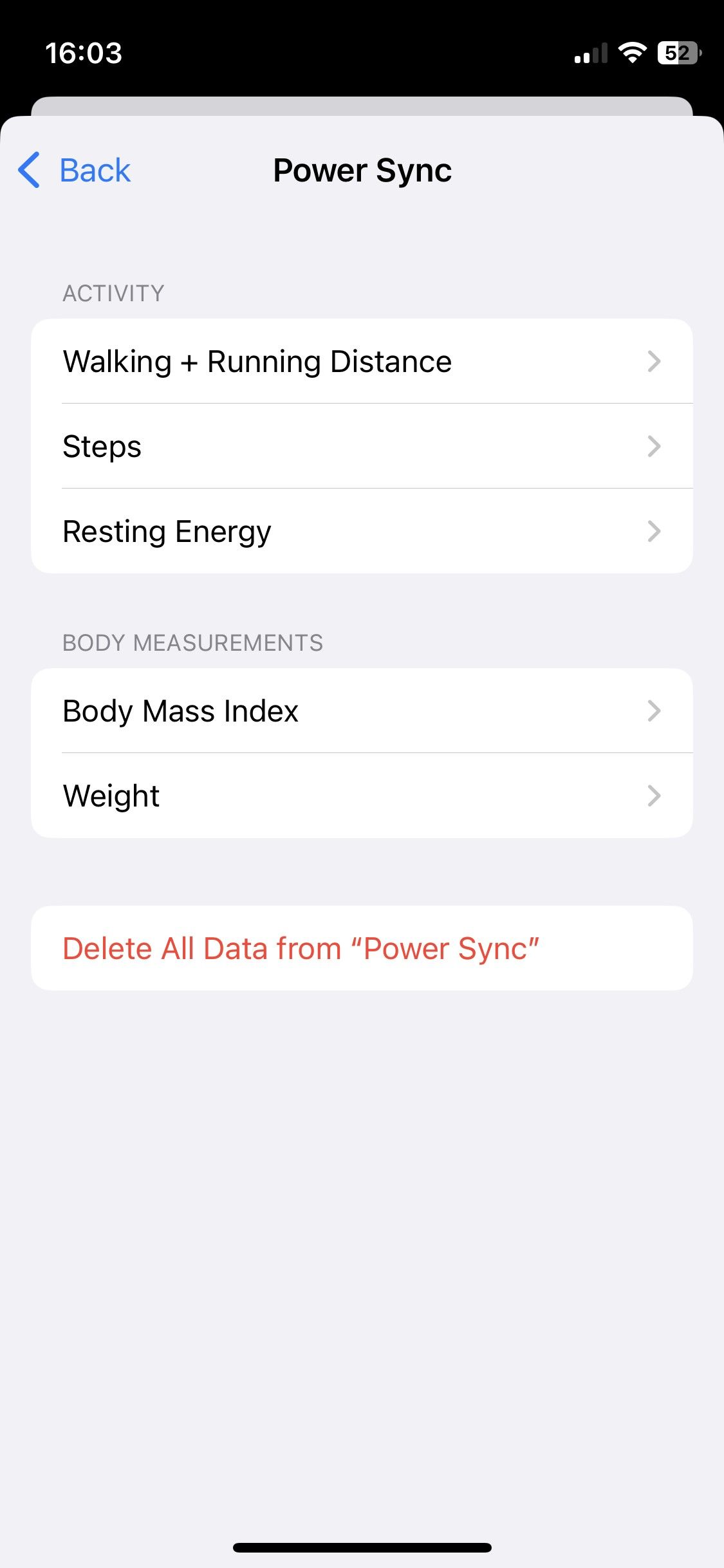
Task: Tap the chevron beside Steps
Action: pyautogui.click(x=655, y=446)
